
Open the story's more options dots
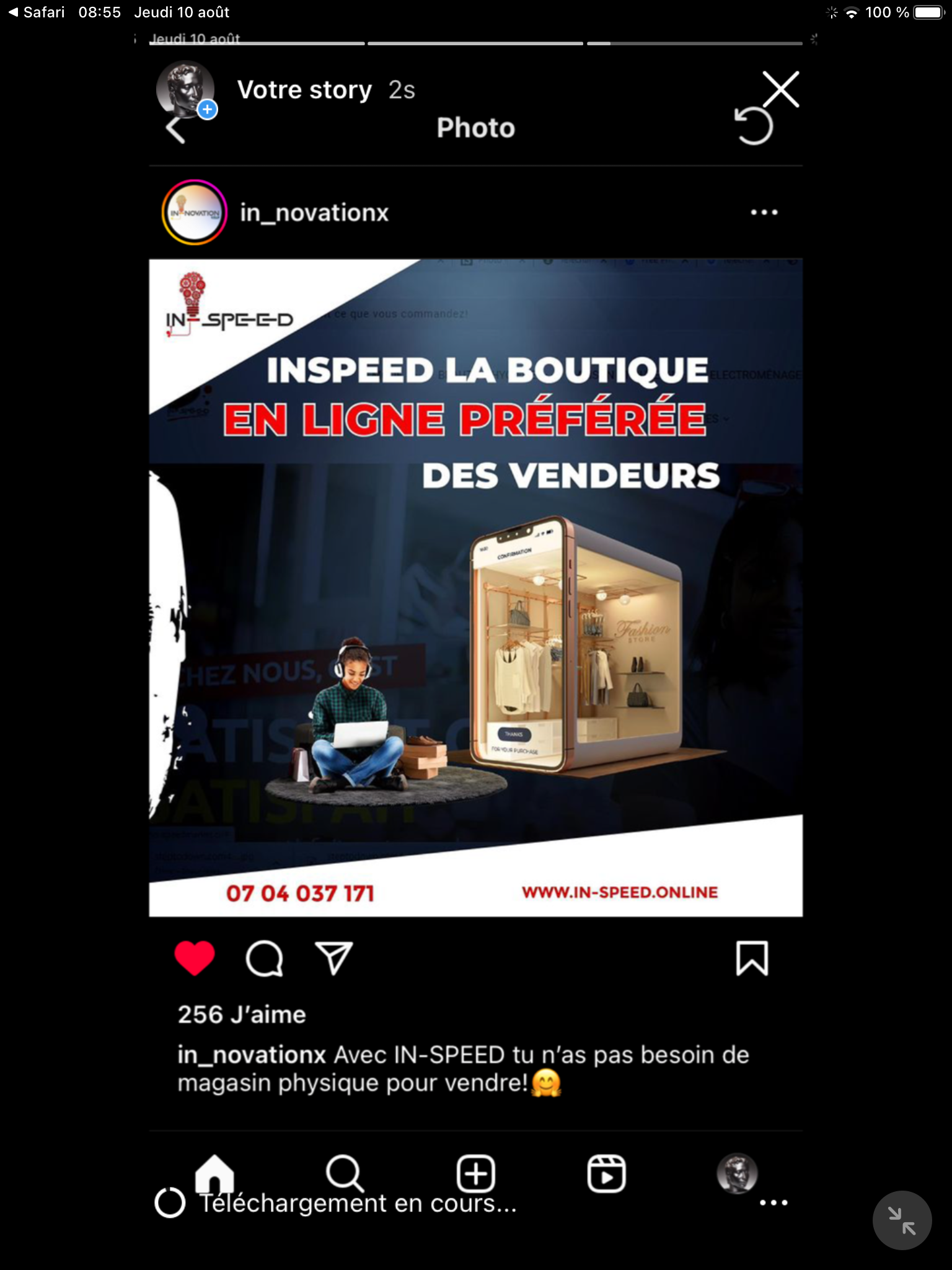click(773, 1202)
